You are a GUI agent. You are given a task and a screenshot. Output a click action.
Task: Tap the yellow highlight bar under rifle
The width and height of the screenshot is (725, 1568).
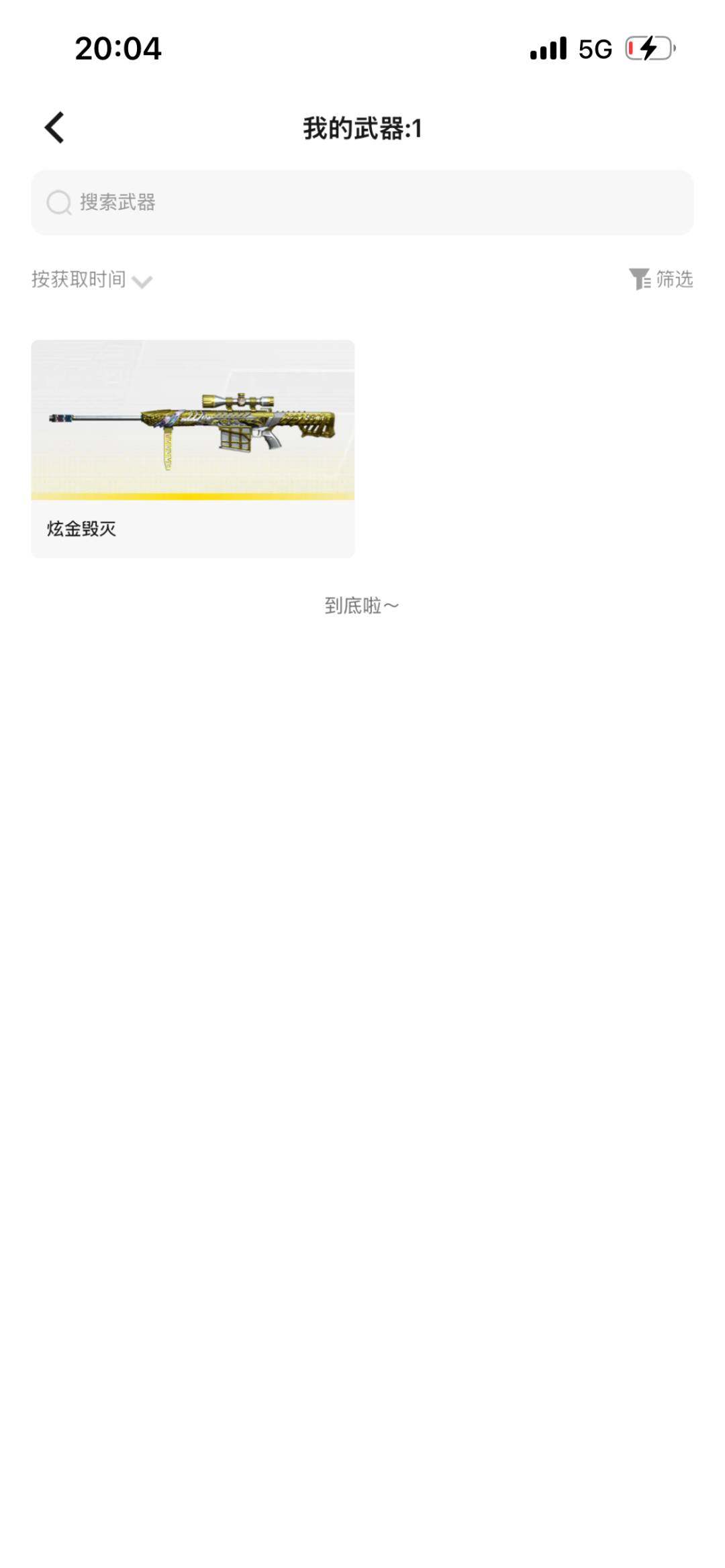point(193,494)
